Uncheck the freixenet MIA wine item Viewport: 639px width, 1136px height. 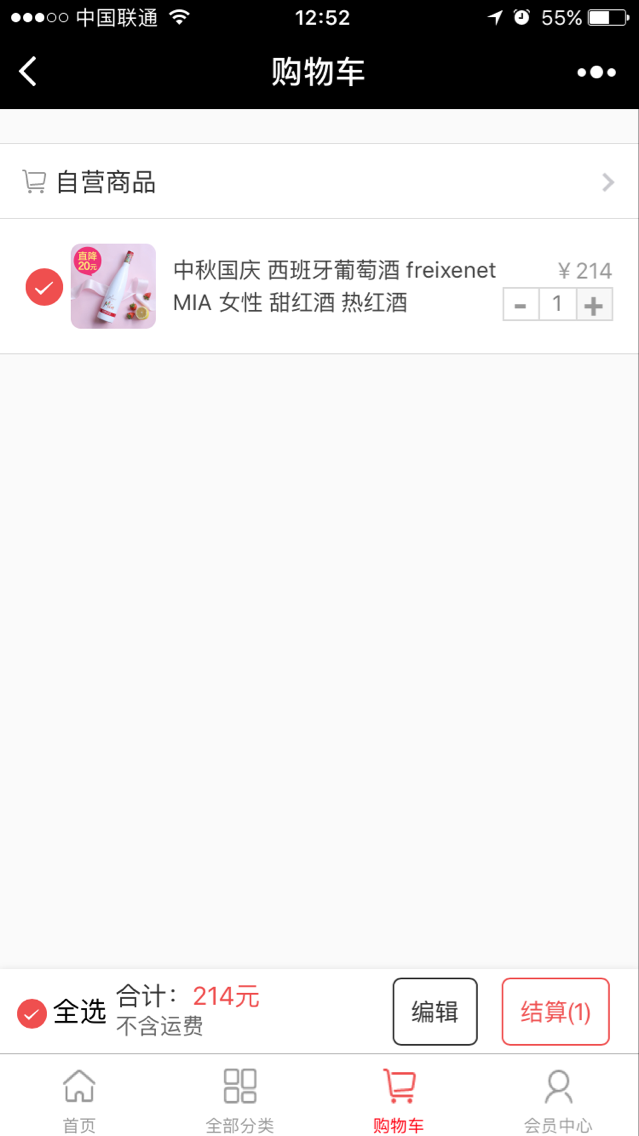click(44, 288)
